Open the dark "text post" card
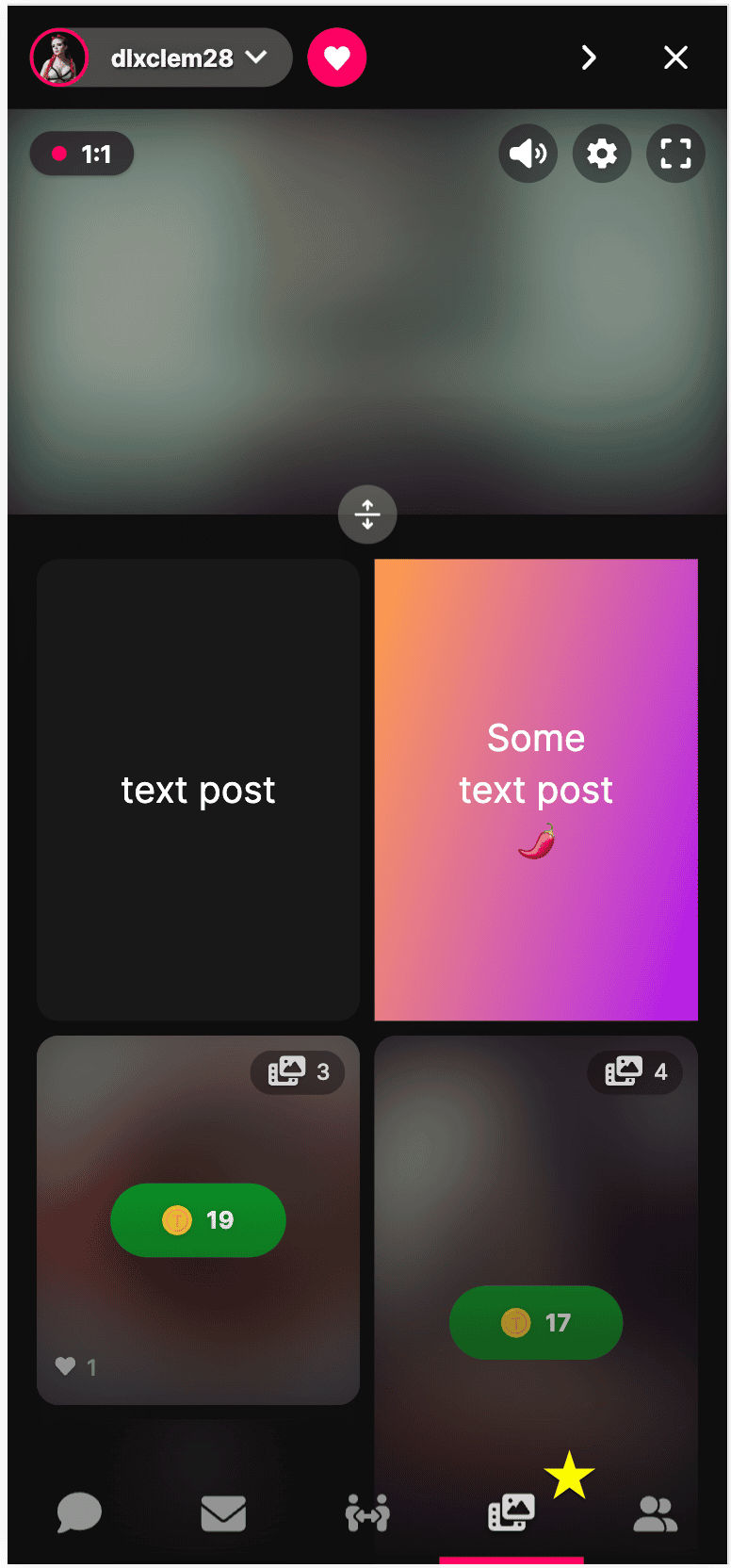731x1568 pixels. (x=198, y=790)
